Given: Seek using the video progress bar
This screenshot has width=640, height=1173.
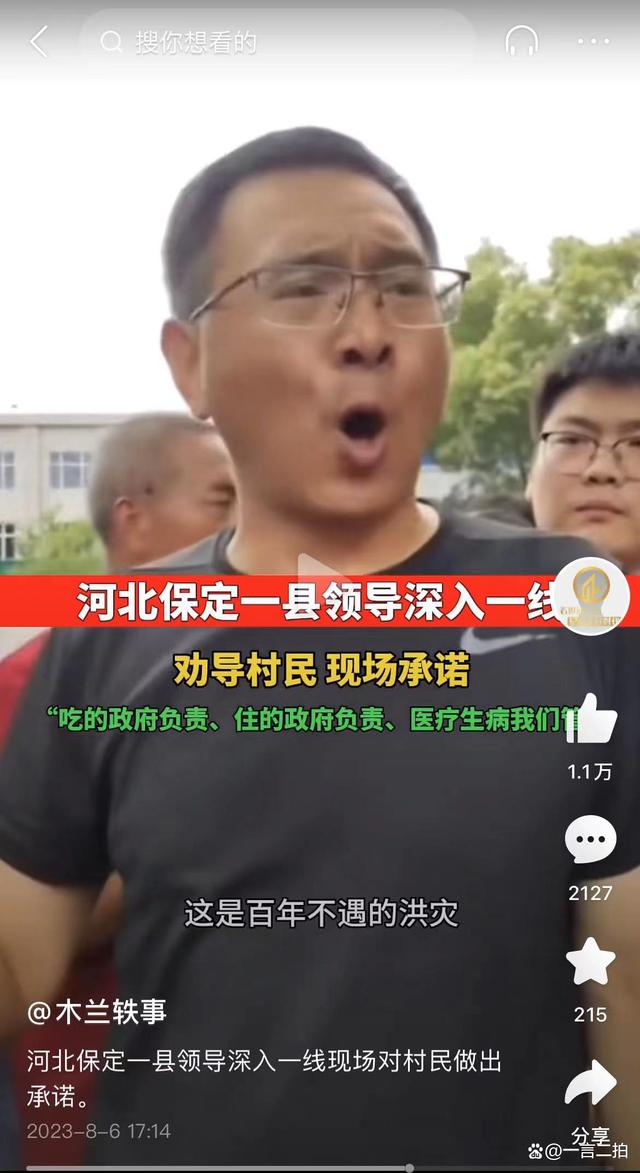Looking at the screenshot, I should pos(320,1167).
